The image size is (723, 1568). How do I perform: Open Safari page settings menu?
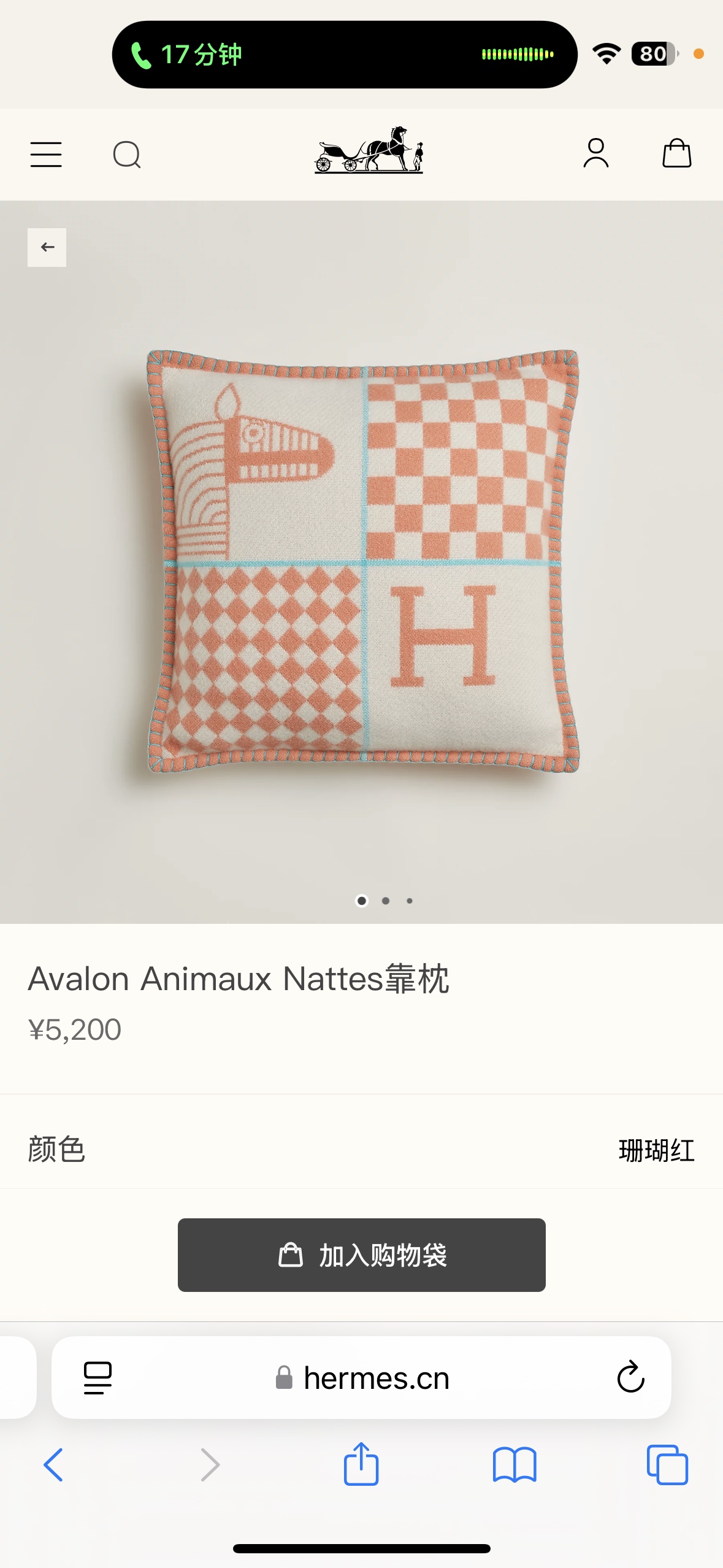click(98, 1378)
